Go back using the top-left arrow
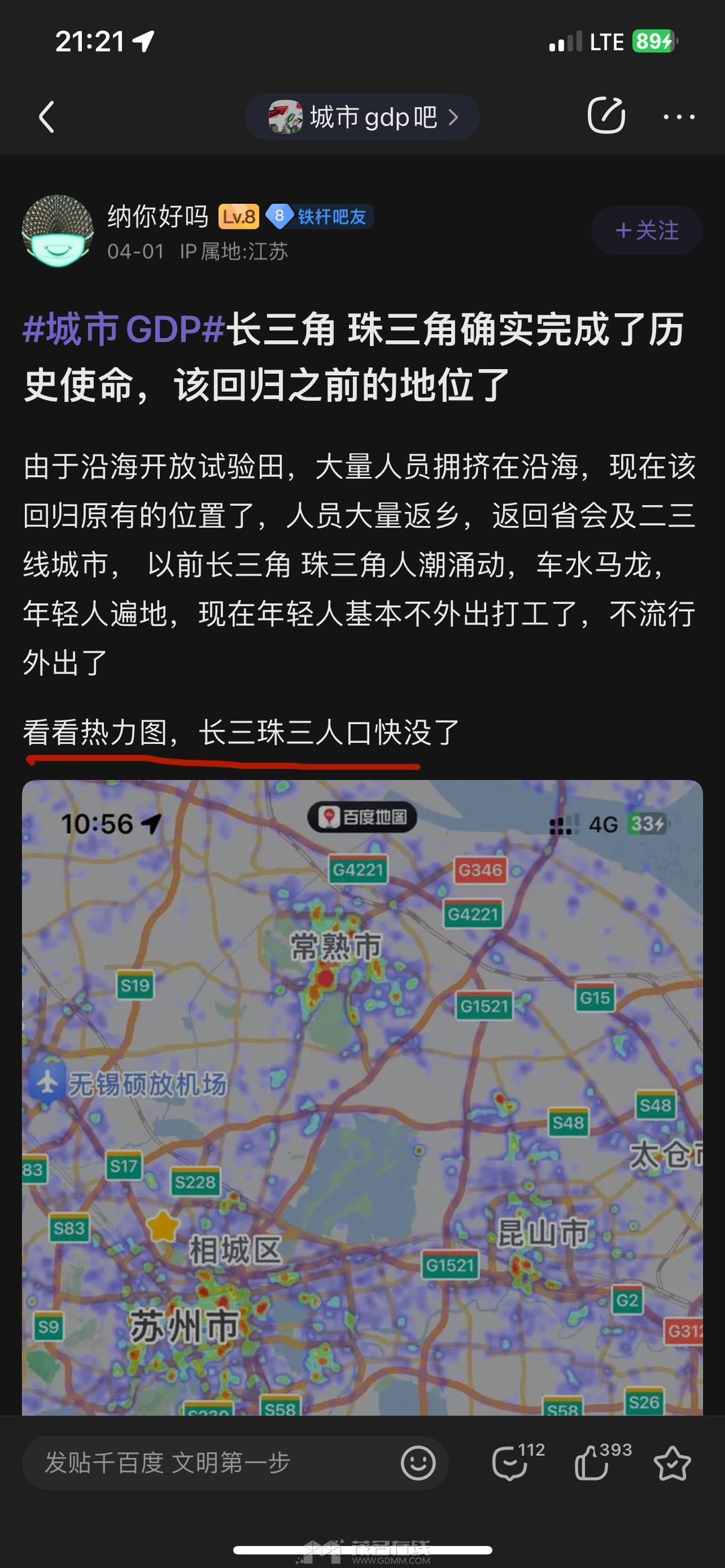Image resolution: width=725 pixels, height=1568 pixels. pos(46,117)
